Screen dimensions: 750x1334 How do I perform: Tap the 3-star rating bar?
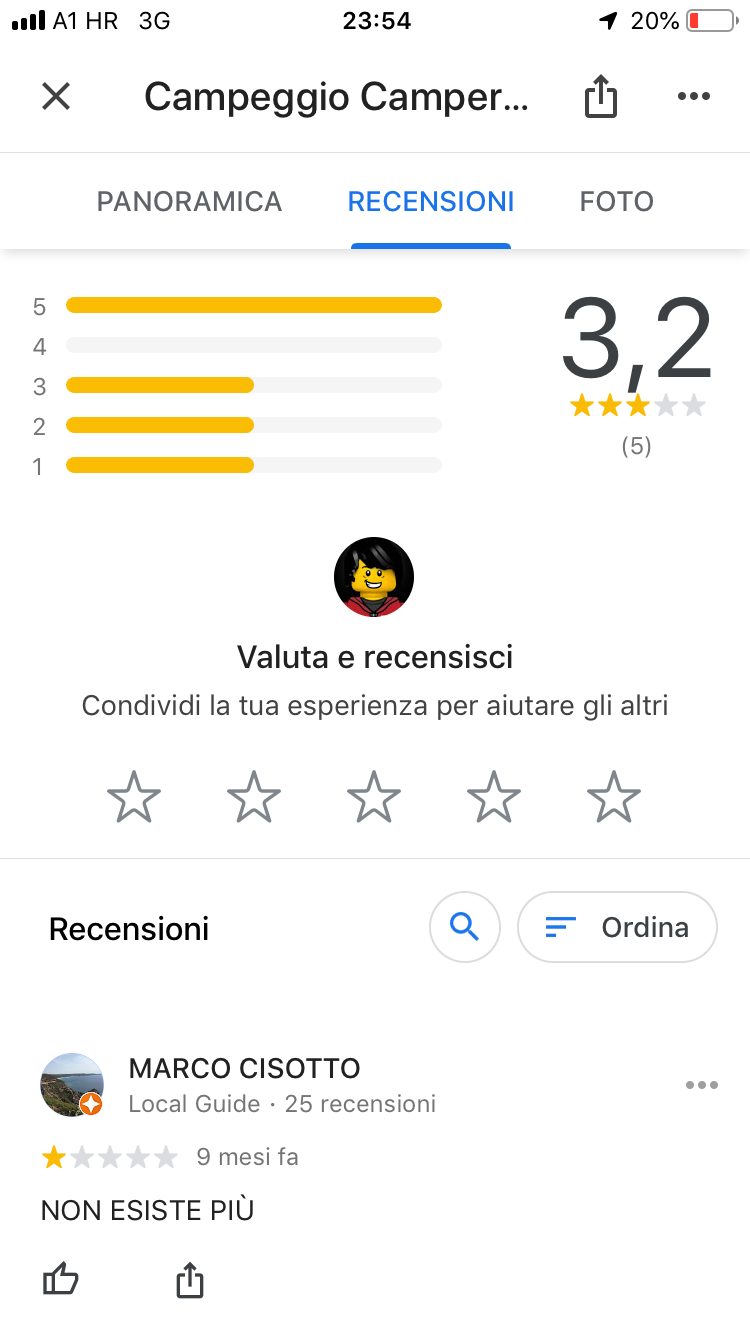(x=253, y=385)
